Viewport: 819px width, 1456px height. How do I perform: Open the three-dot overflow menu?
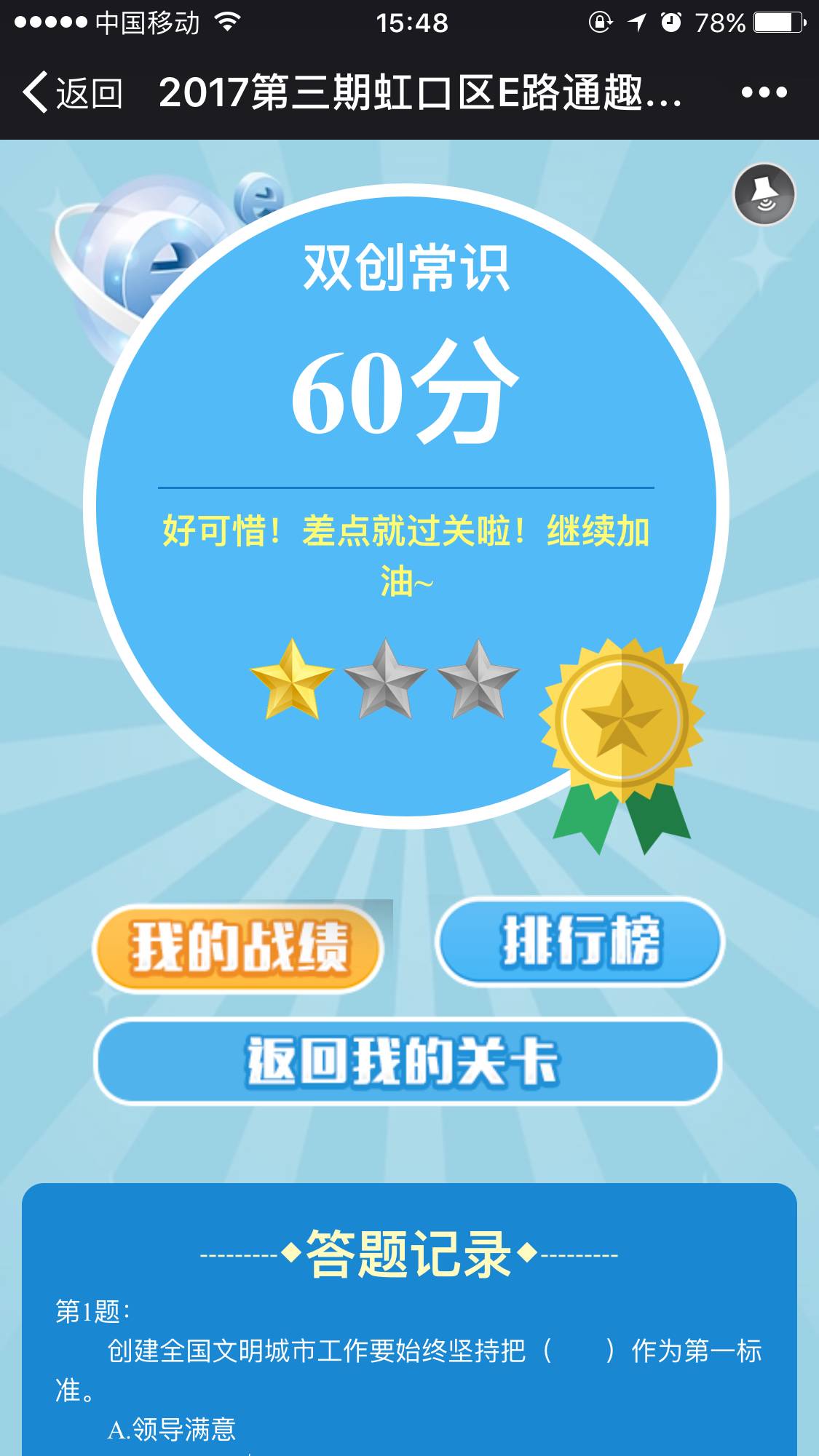(x=764, y=92)
